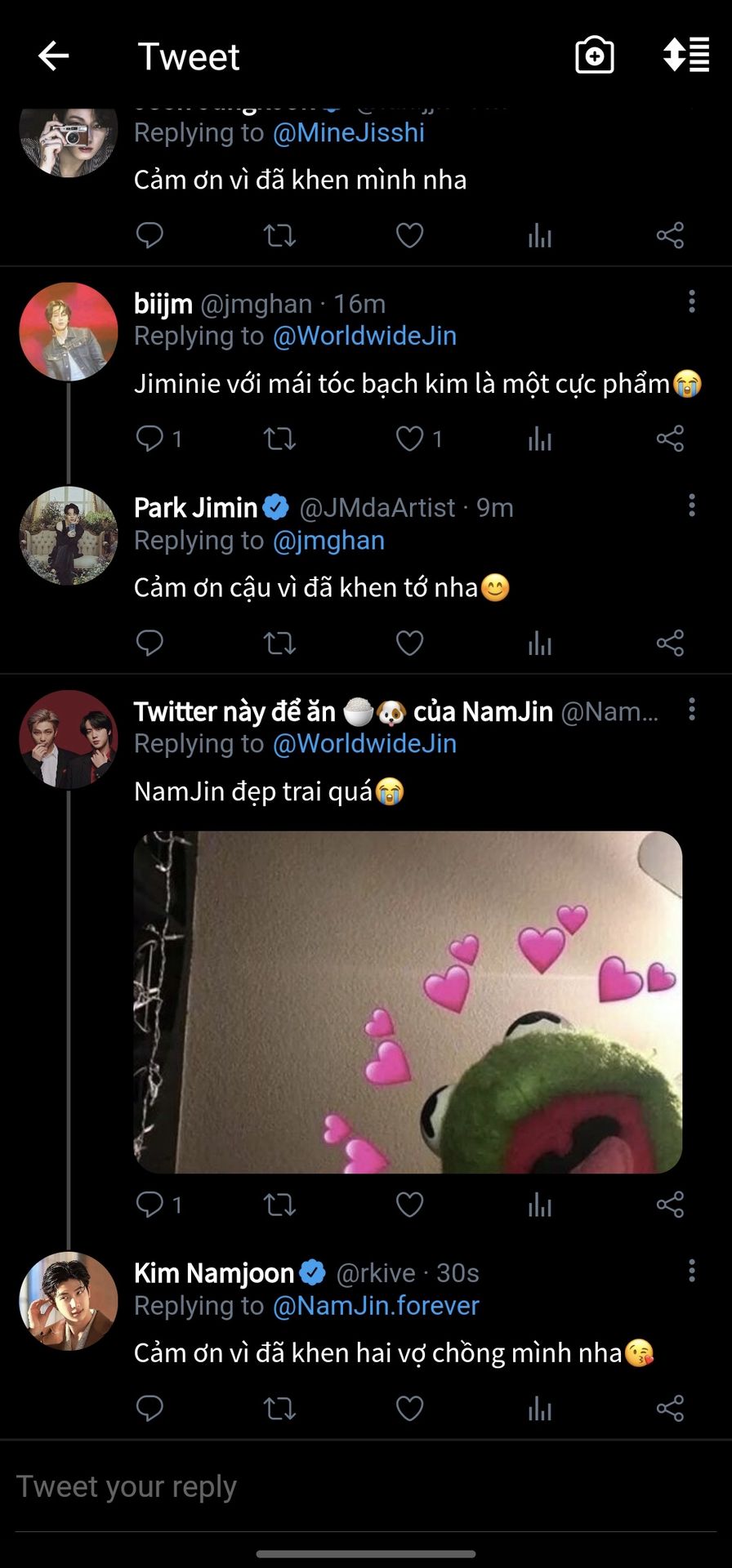The height and width of the screenshot is (1568, 732).
Task: Share Park Jimin's reply
Action: [670, 643]
